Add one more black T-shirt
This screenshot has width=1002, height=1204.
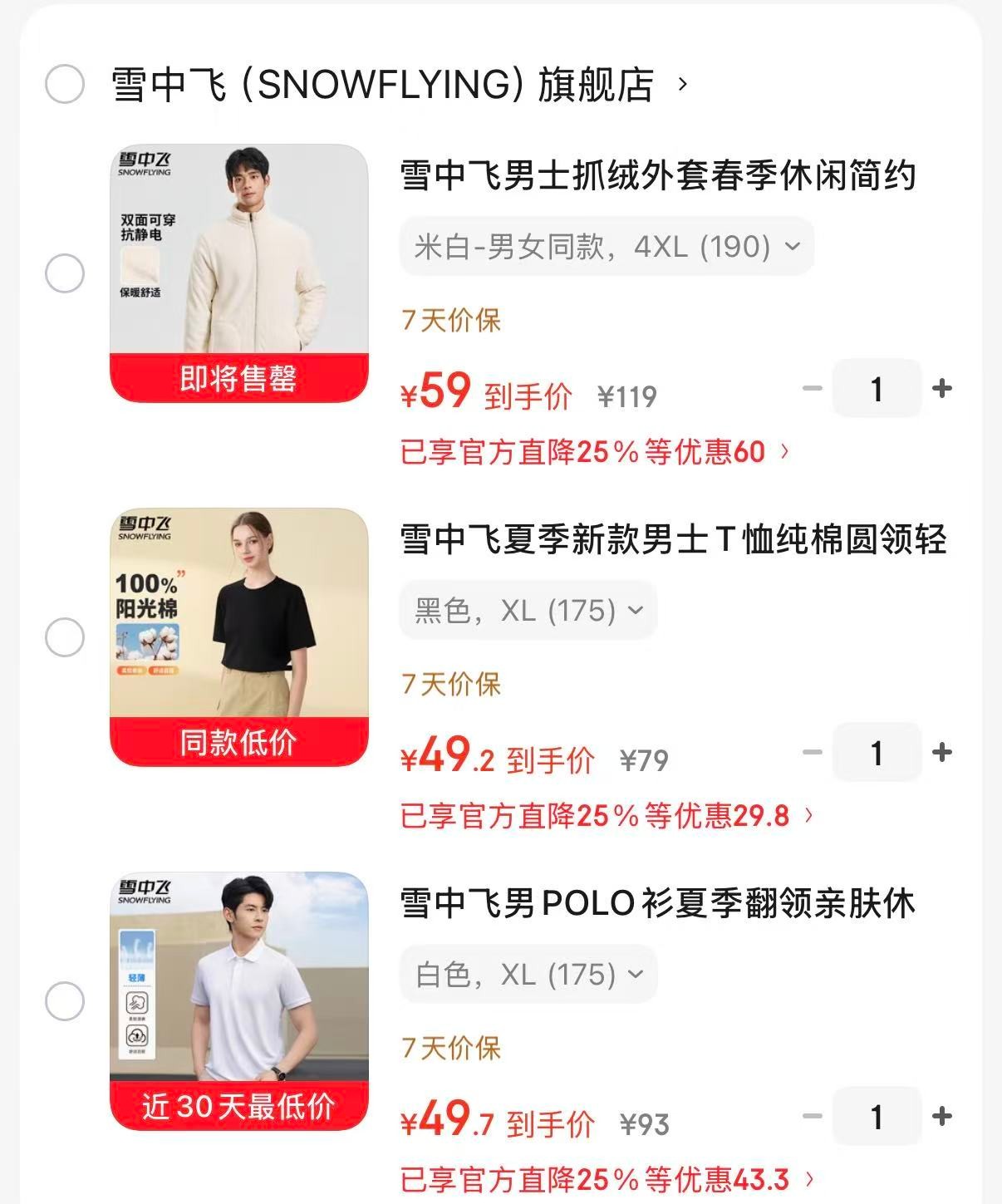click(x=941, y=752)
